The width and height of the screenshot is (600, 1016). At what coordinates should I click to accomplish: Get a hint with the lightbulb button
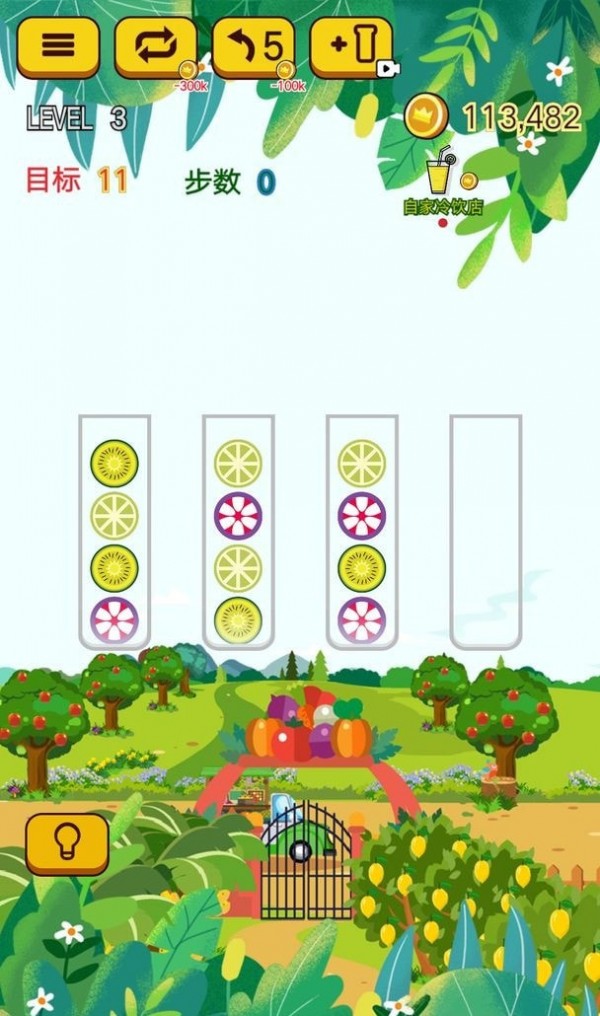point(67,845)
